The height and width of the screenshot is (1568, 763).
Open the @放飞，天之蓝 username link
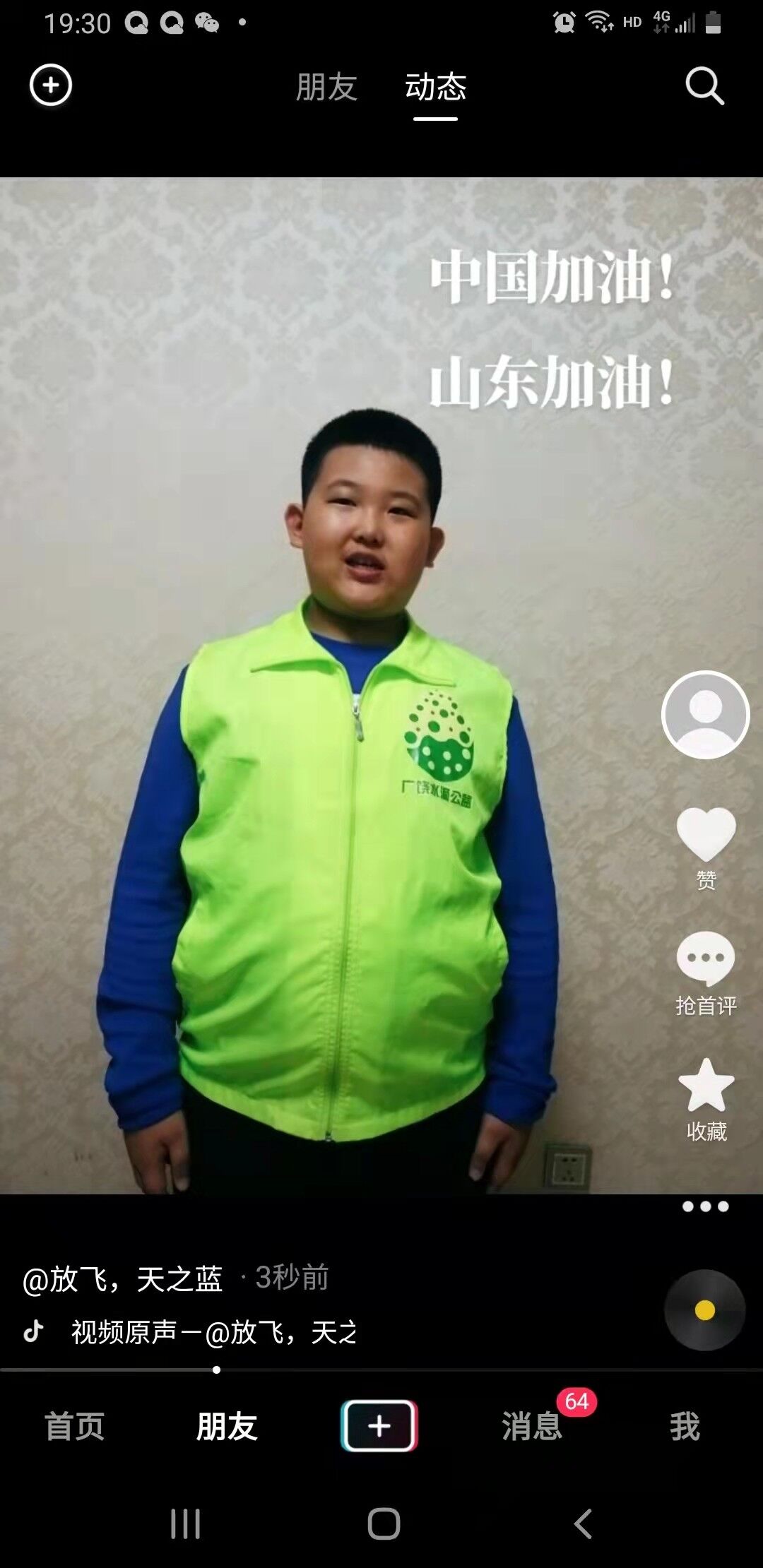[x=123, y=1278]
